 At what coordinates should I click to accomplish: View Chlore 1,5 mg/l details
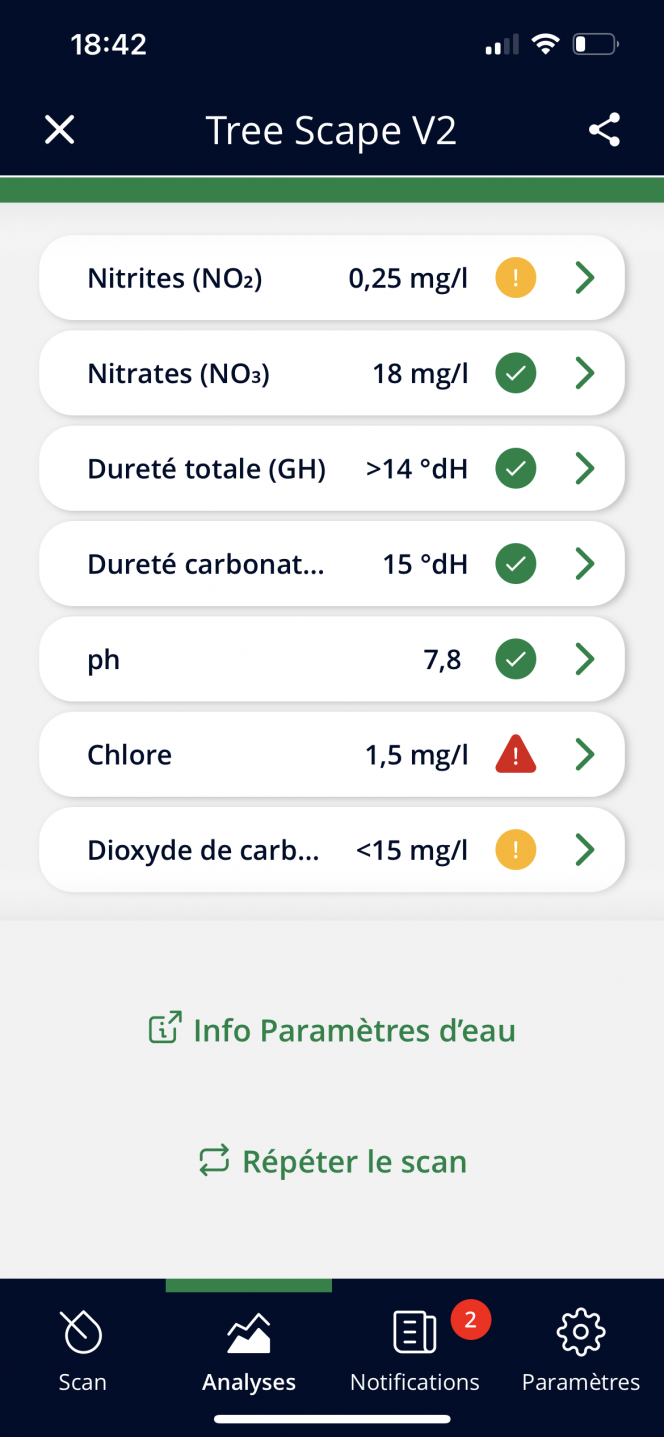[x=332, y=754]
